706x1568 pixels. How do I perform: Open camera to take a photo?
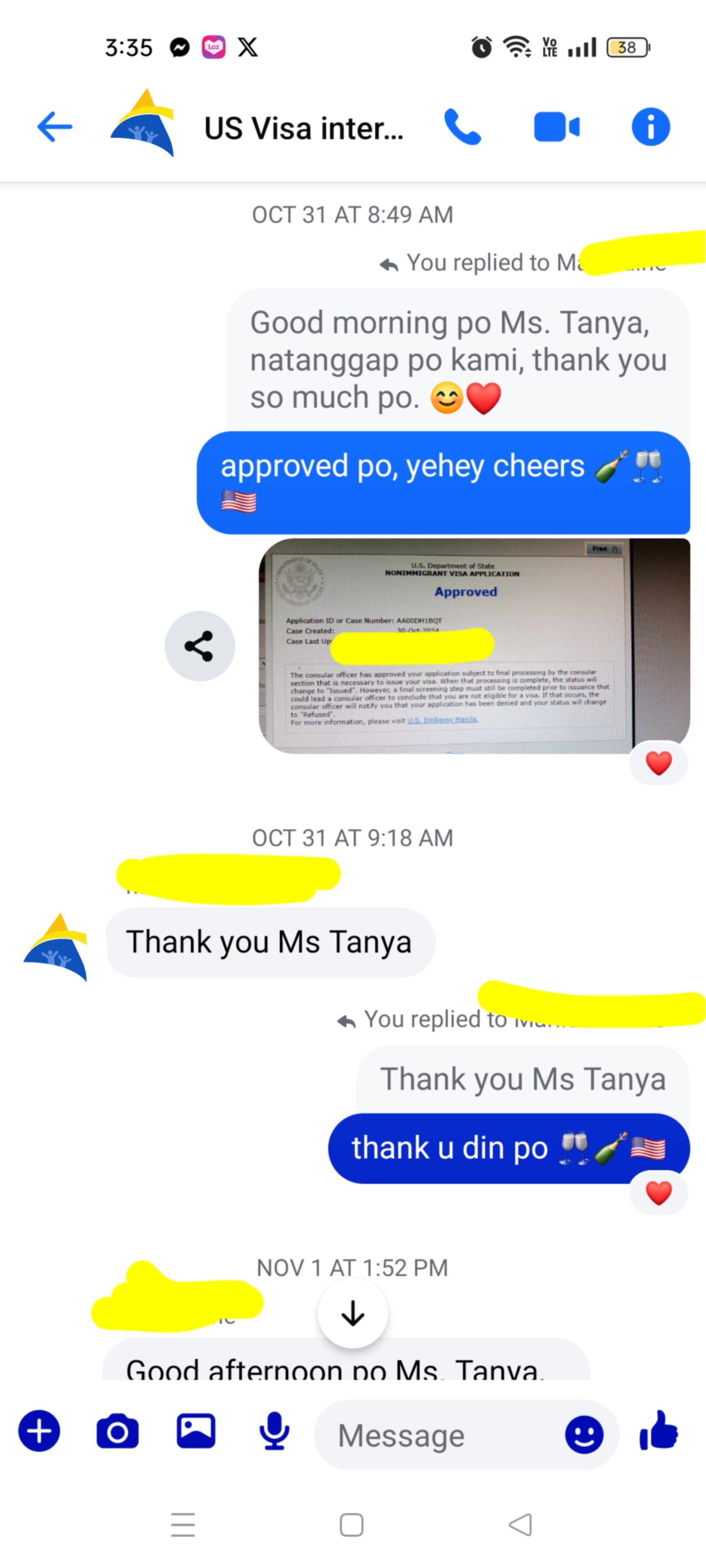tap(118, 1431)
